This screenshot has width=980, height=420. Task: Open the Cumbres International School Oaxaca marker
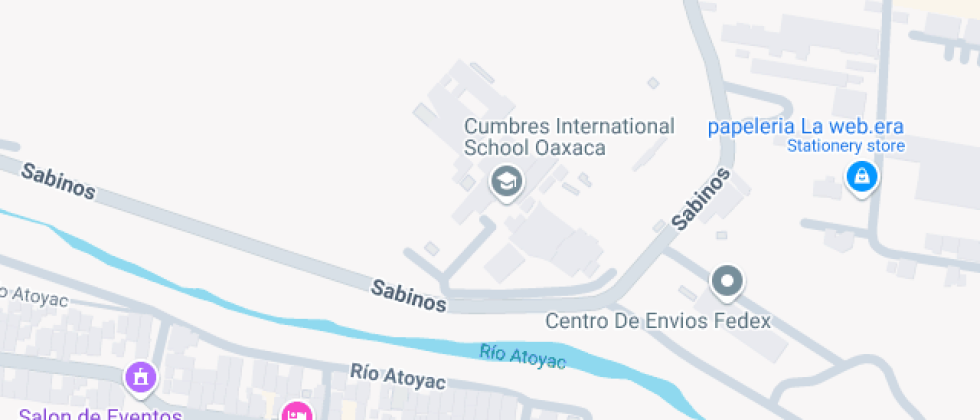click(507, 182)
